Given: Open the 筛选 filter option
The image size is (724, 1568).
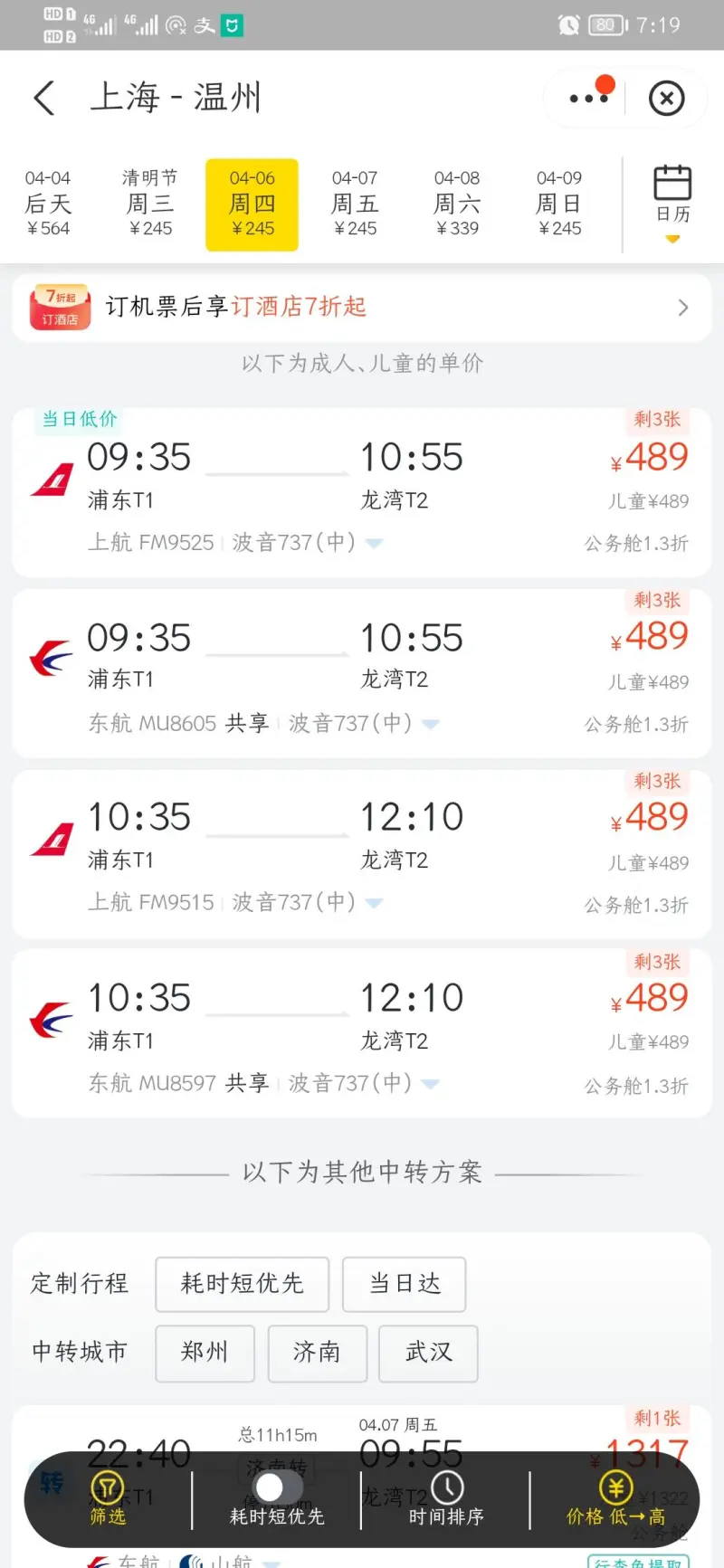Looking at the screenshot, I should click(108, 1500).
